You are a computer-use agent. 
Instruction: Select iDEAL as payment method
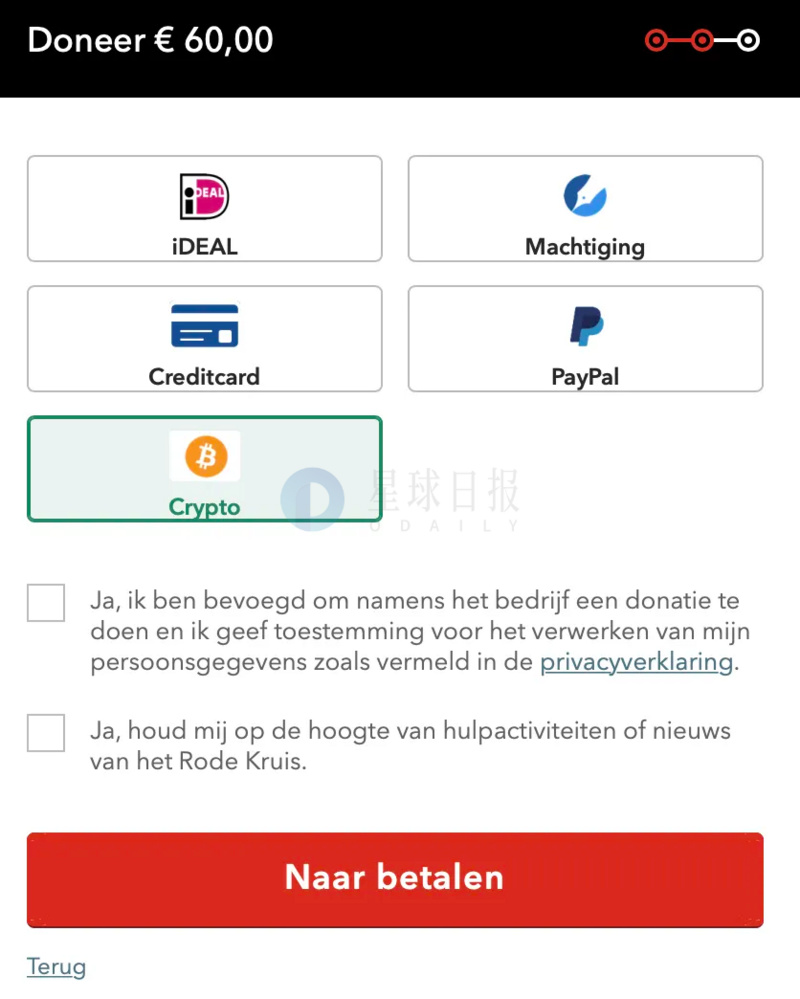204,208
